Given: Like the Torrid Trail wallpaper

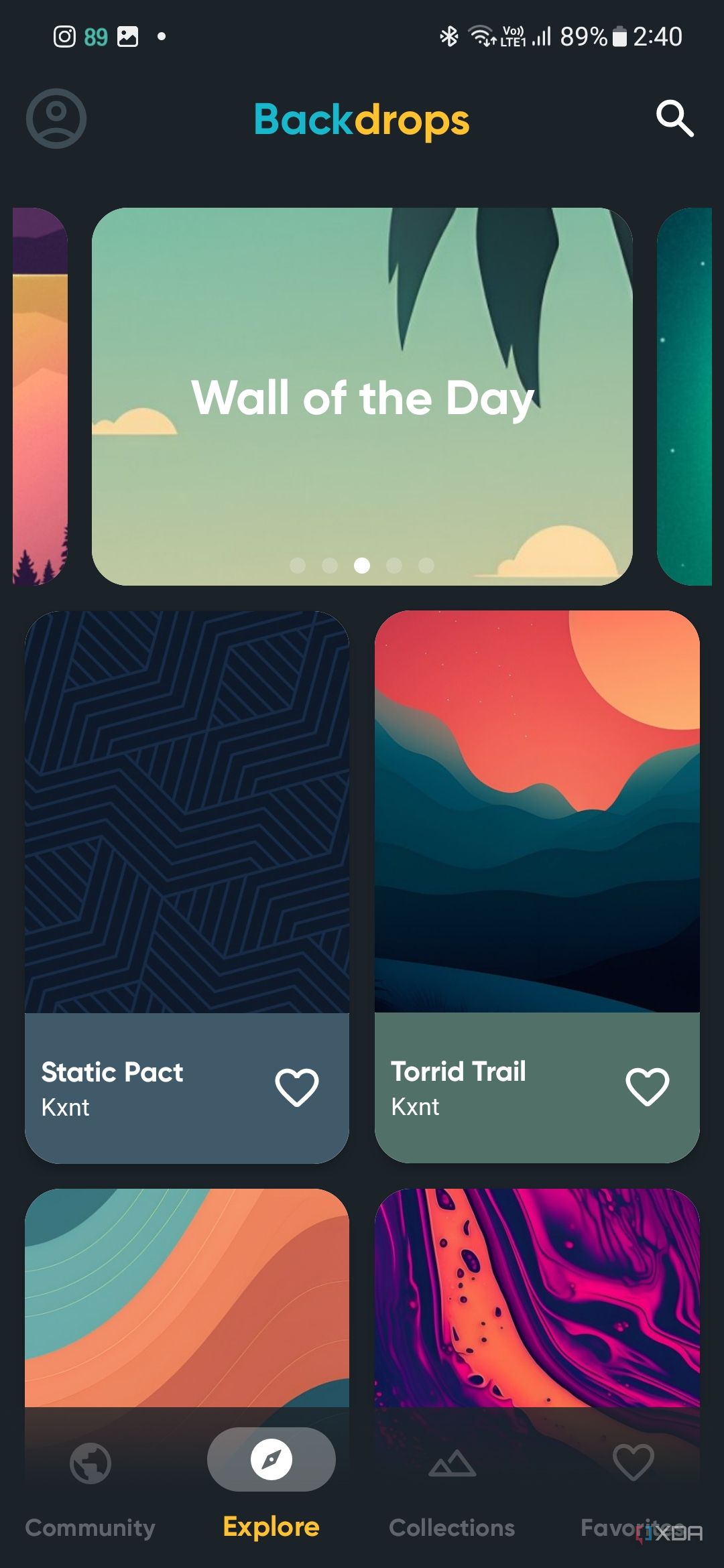Looking at the screenshot, I should point(647,1087).
